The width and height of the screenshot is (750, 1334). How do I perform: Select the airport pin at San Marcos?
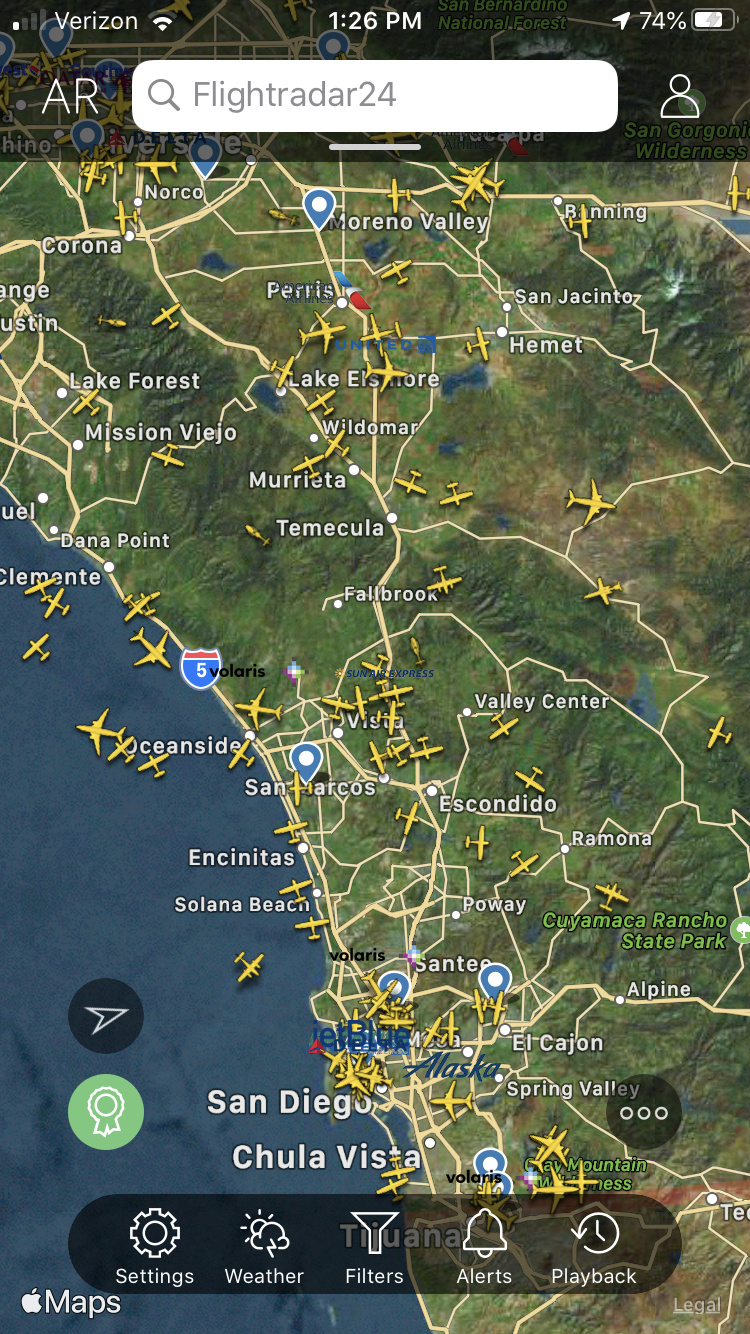(306, 762)
